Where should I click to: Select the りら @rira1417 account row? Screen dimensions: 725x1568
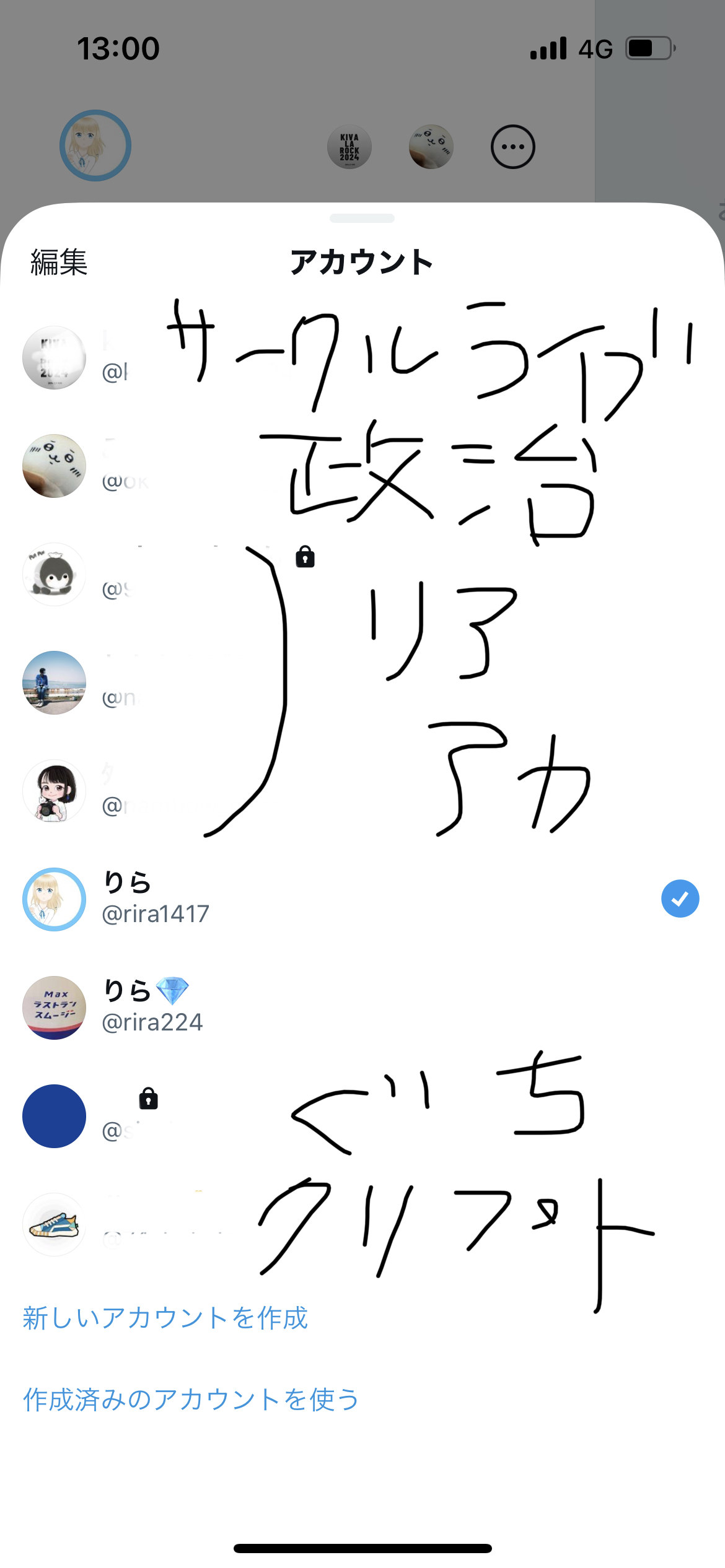point(155,899)
